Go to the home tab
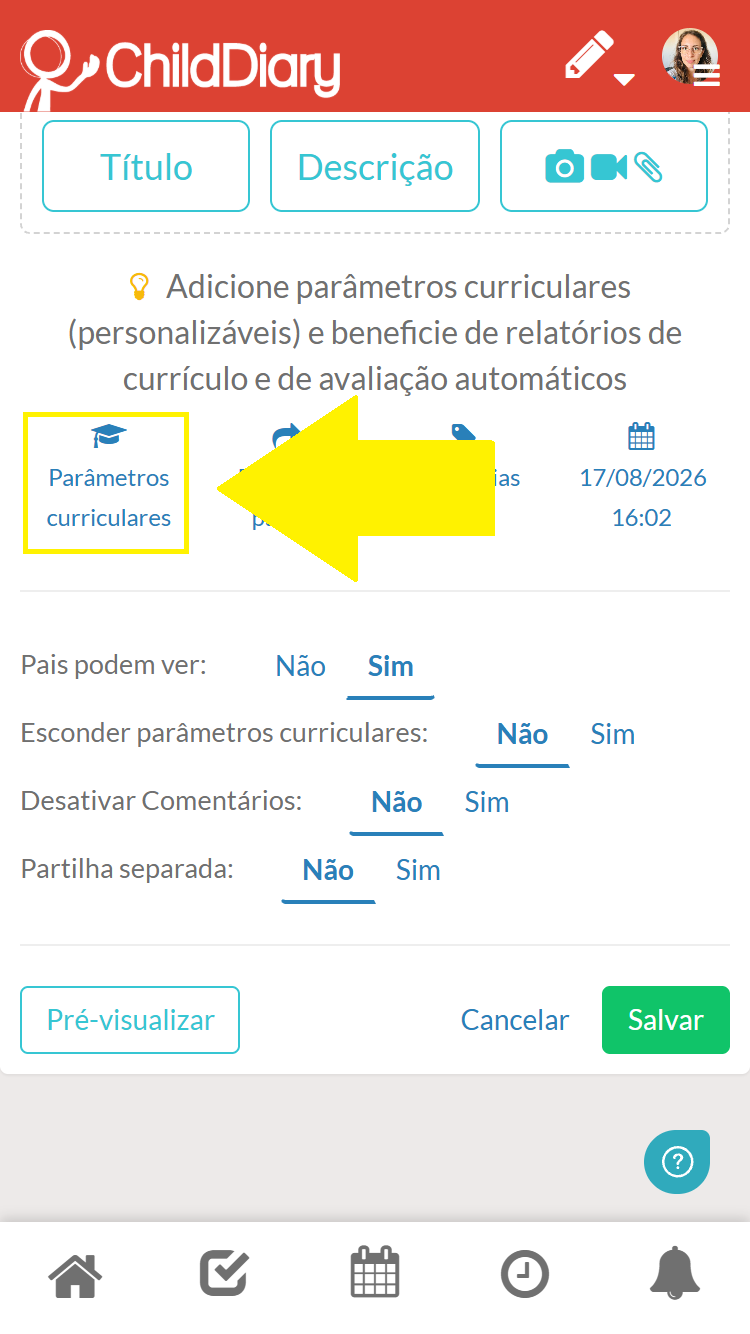This screenshot has width=750, height=1334. coord(75,1274)
